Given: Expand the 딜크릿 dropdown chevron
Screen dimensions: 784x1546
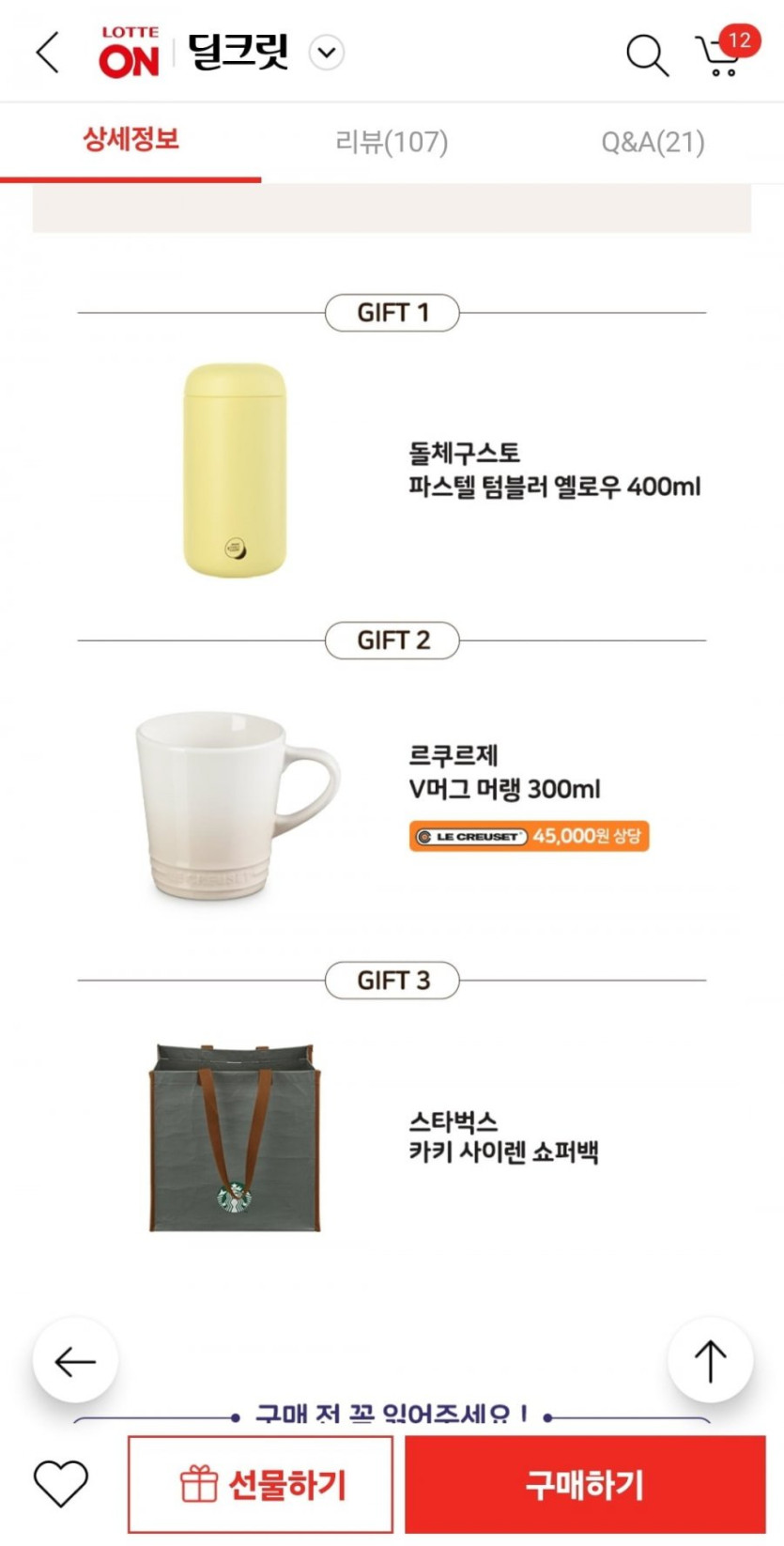Looking at the screenshot, I should tap(327, 53).
